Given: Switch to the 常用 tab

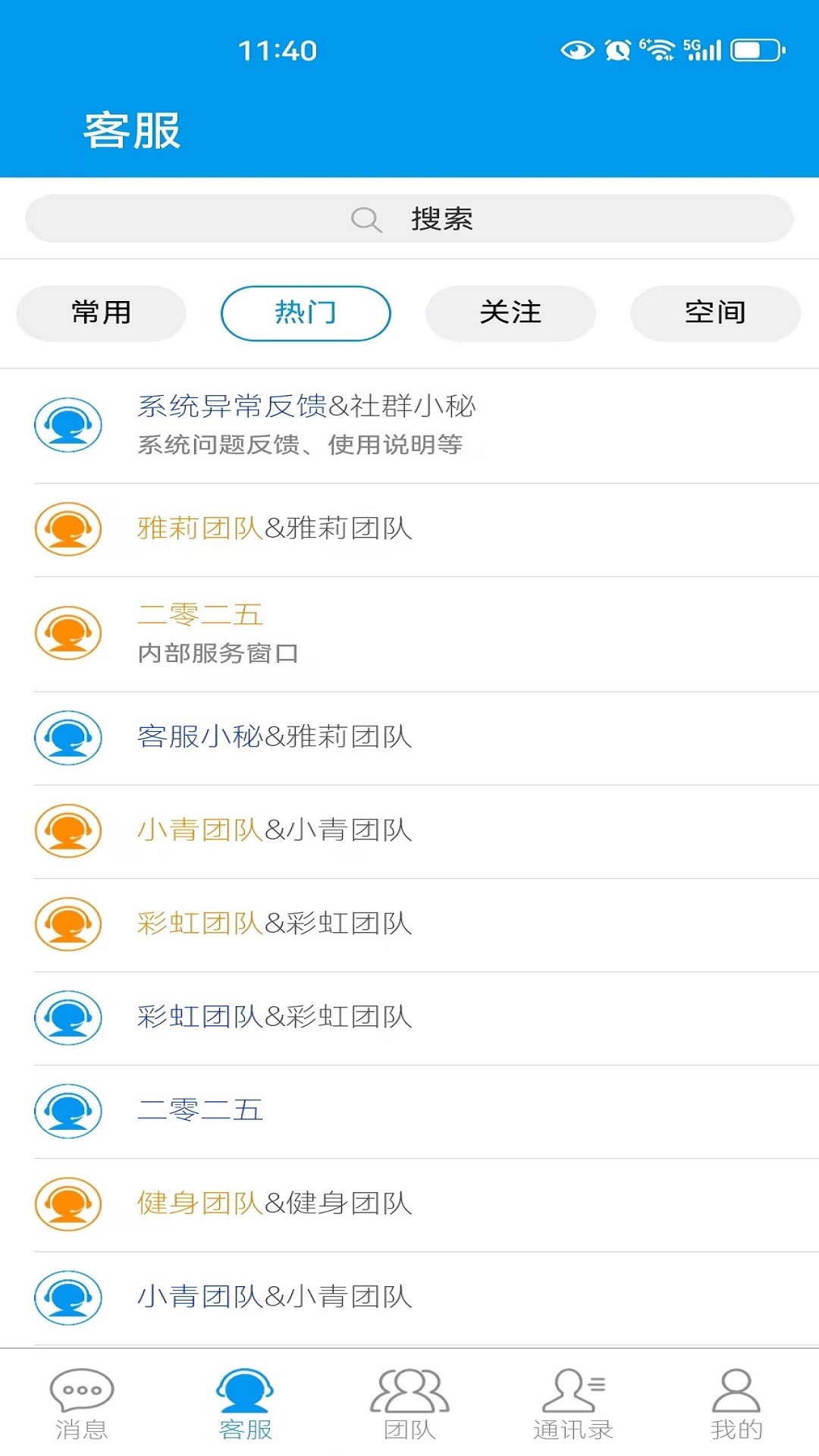Looking at the screenshot, I should tap(101, 312).
